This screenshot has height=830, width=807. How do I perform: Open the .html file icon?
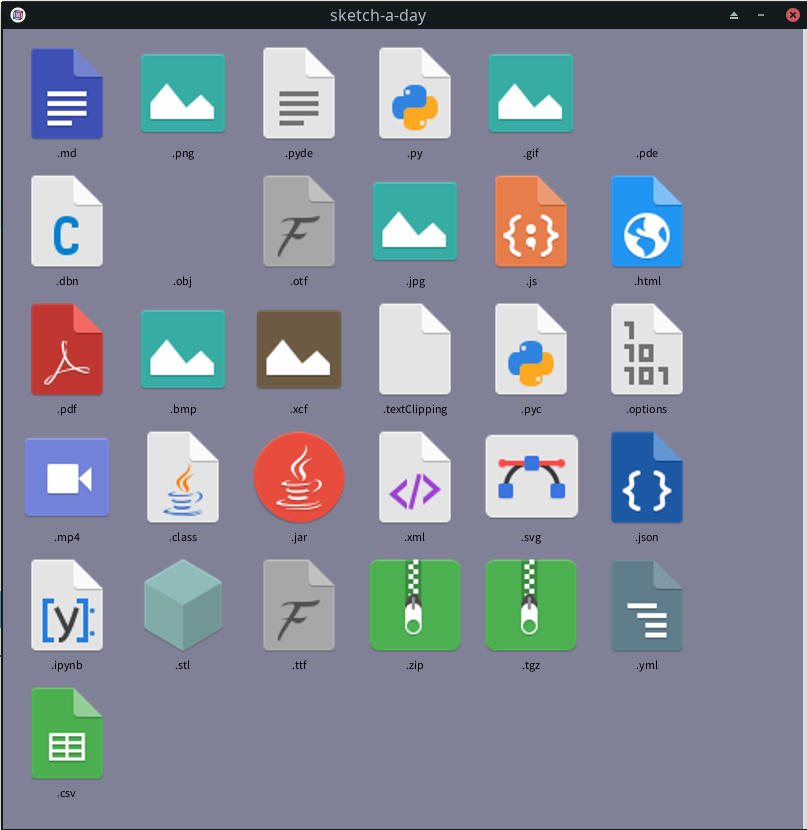(647, 221)
